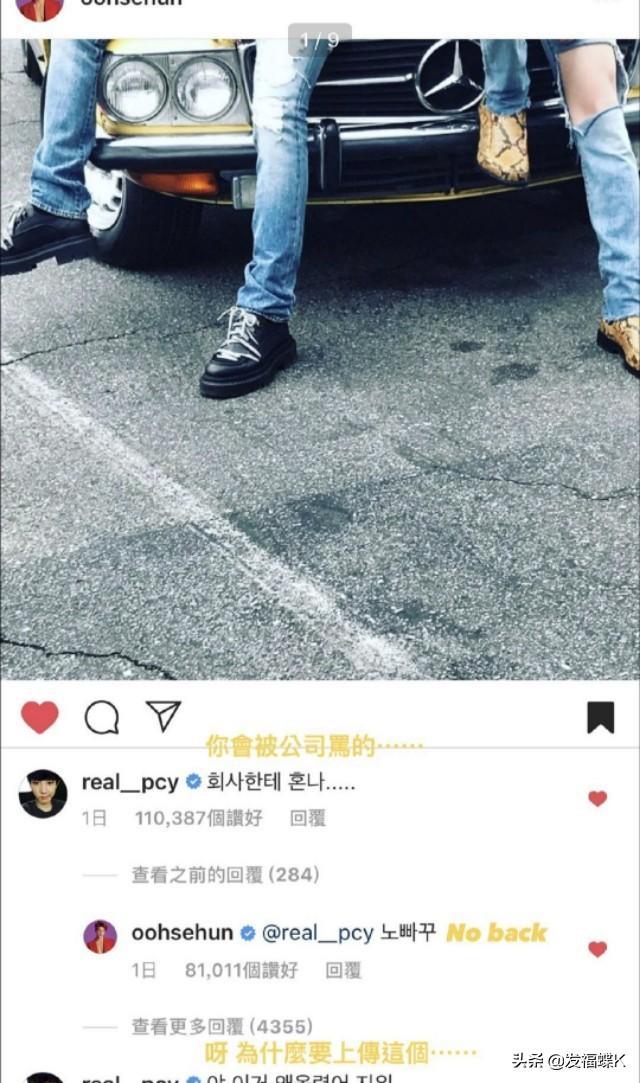Expand previous replies (284)
The width and height of the screenshot is (640, 1083).
click(225, 875)
